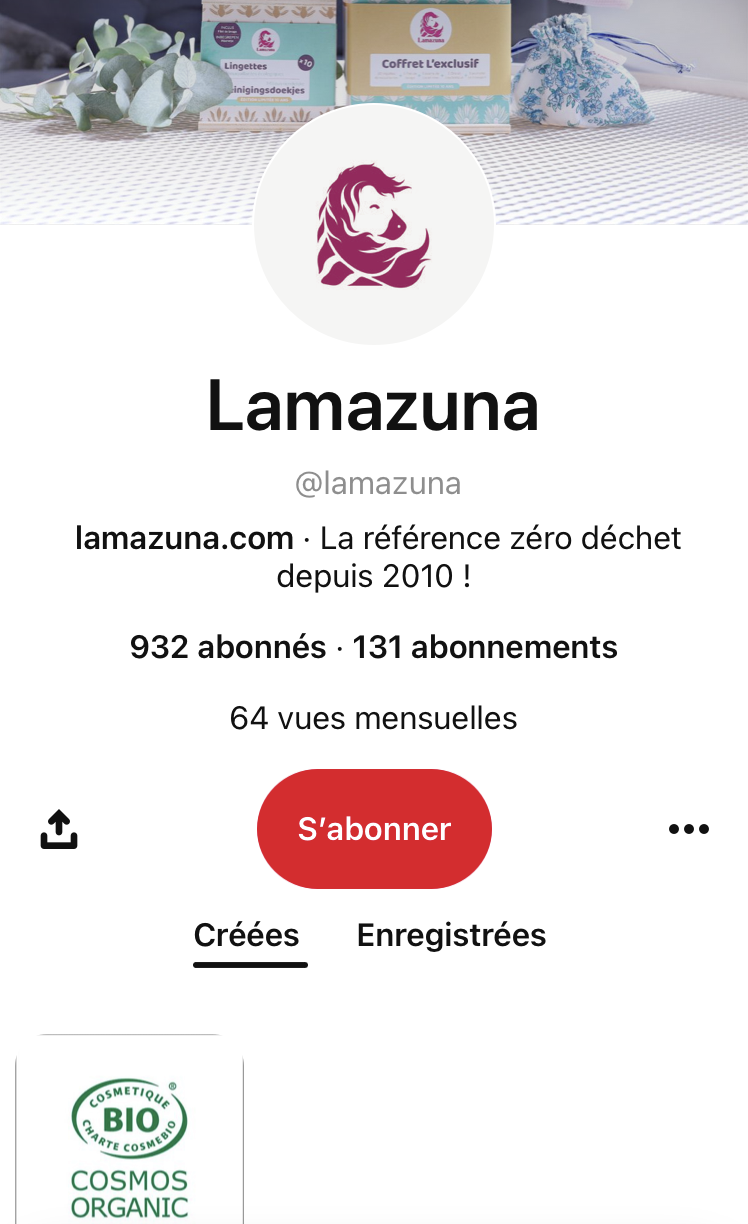Open the lamazuna.com website link
748x1224 pixels.
(x=185, y=538)
